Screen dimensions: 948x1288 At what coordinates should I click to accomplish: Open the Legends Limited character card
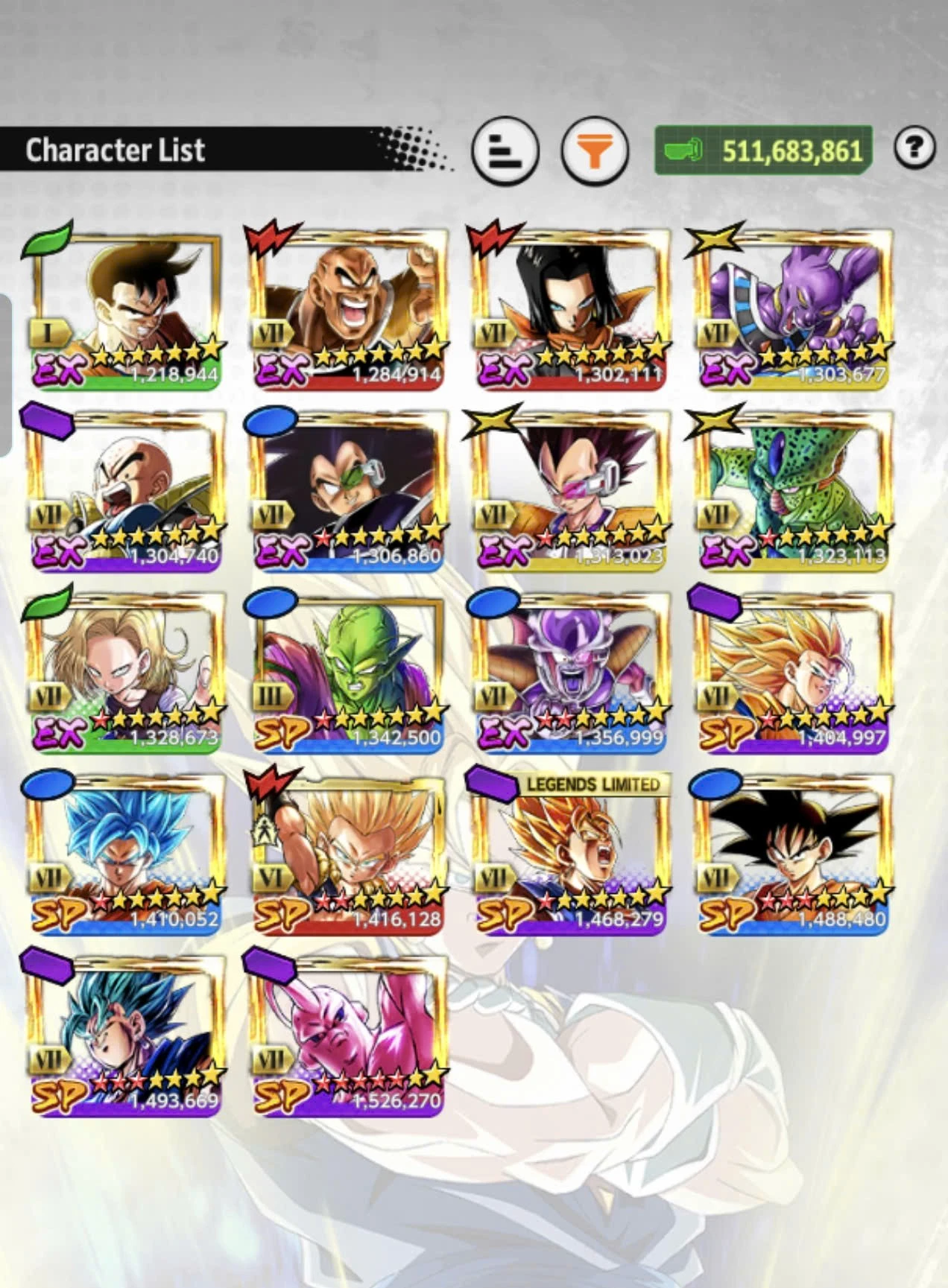[570, 854]
